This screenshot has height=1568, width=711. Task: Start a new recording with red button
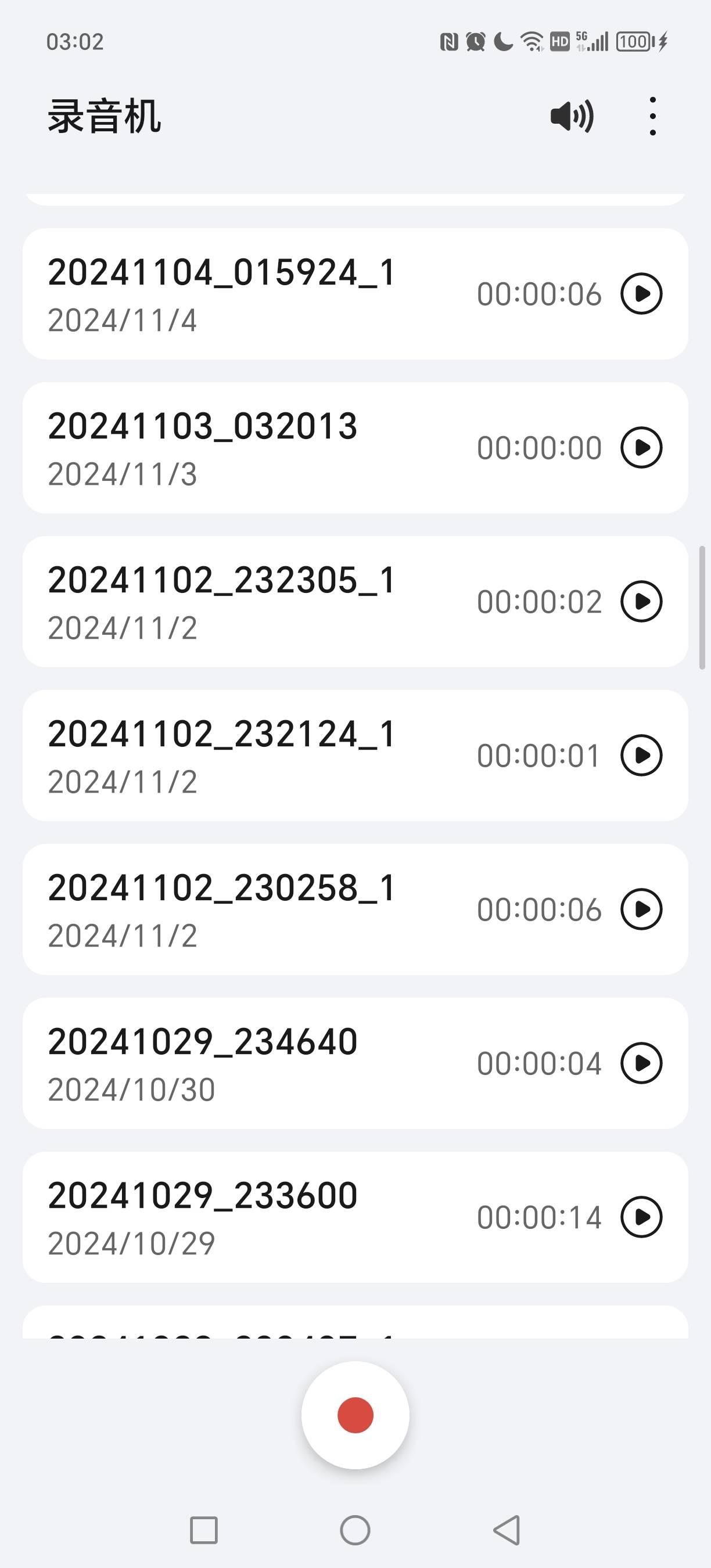tap(355, 1415)
